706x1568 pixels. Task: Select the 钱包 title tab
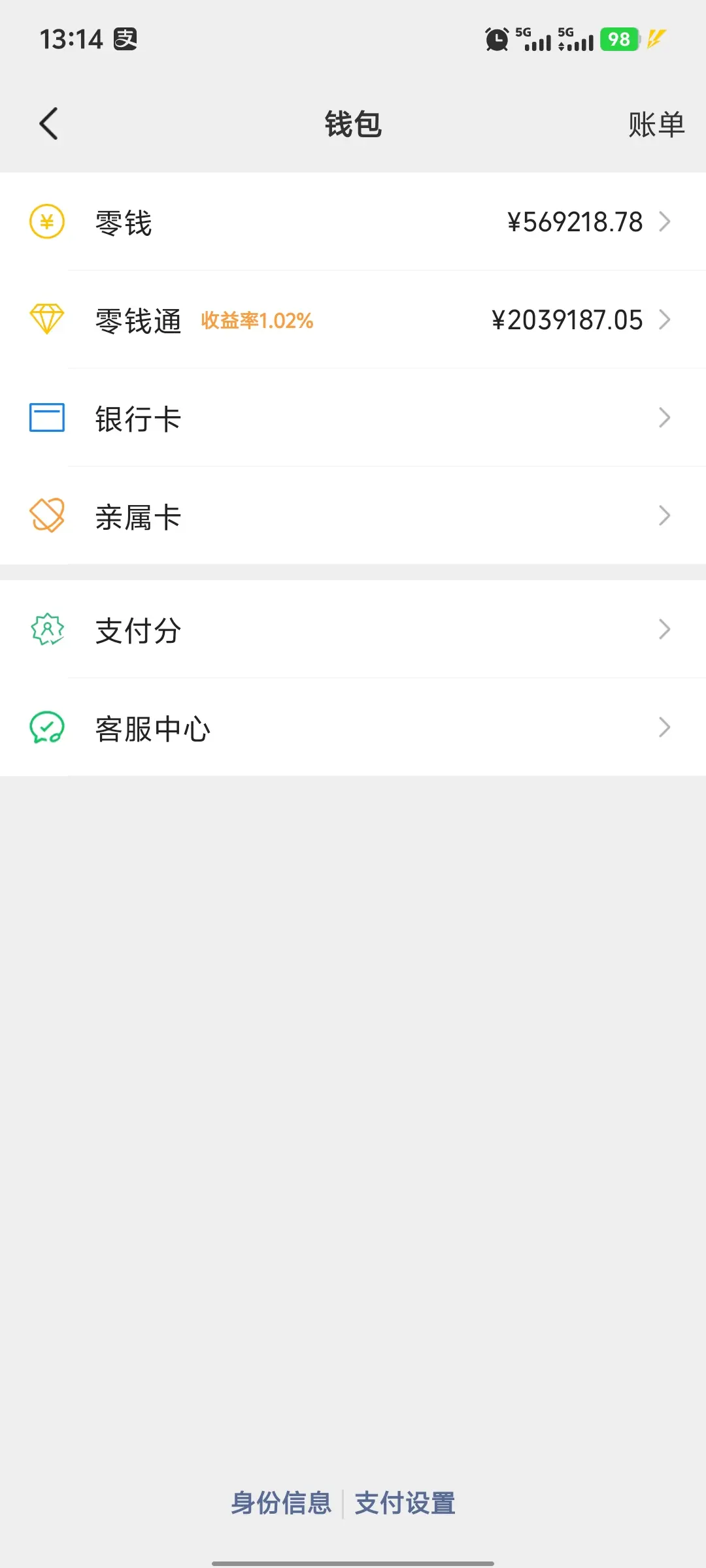coord(353,124)
